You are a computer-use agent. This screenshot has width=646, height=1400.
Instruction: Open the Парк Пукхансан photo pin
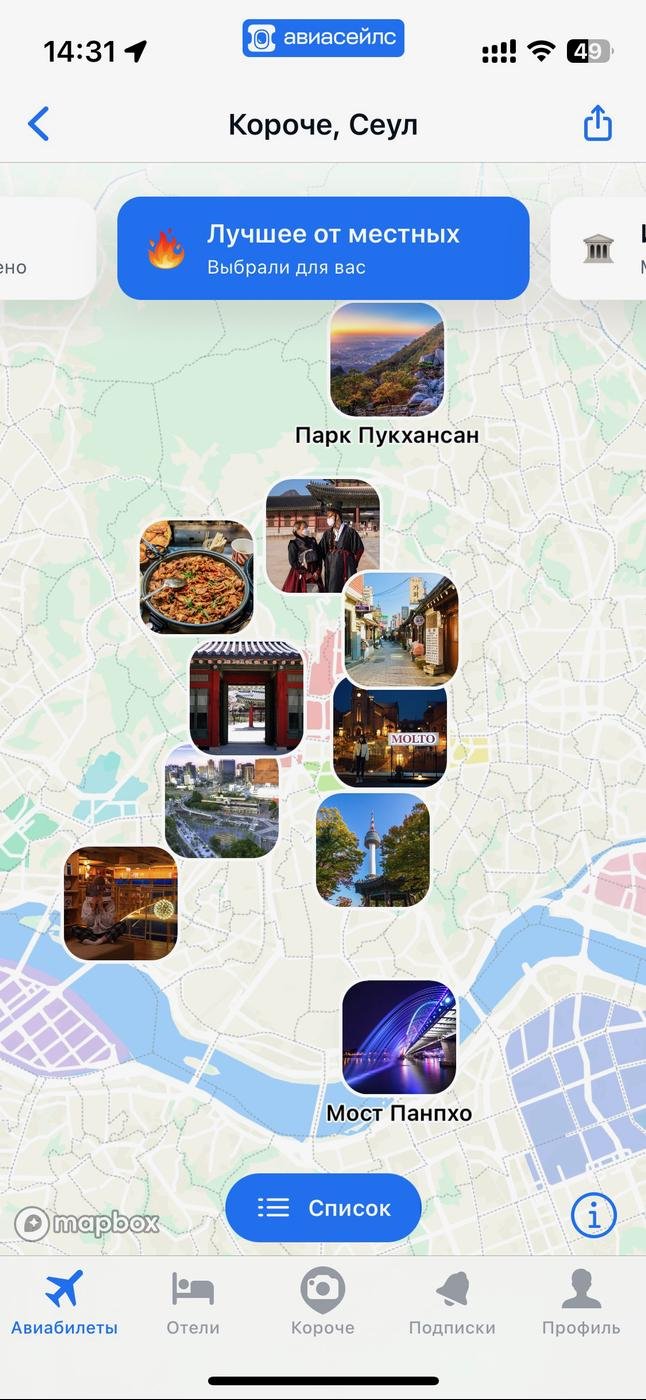(x=387, y=360)
